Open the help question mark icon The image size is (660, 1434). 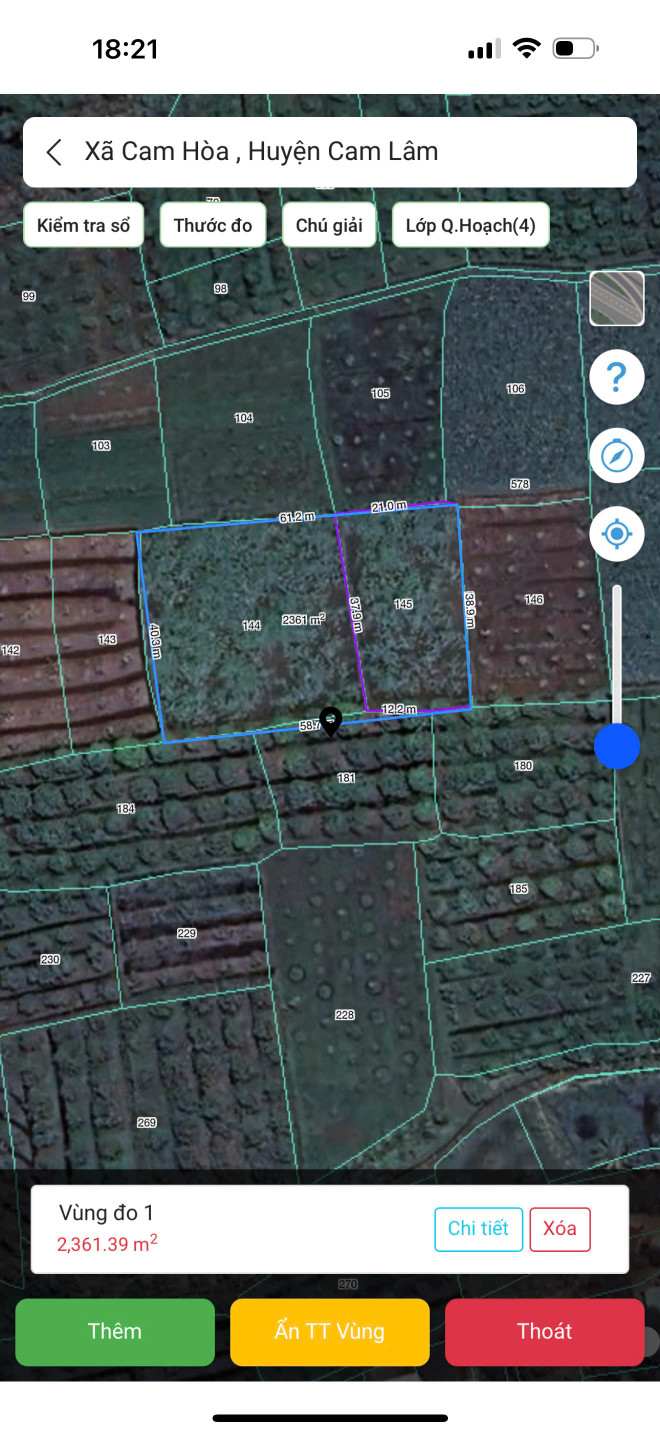[617, 378]
